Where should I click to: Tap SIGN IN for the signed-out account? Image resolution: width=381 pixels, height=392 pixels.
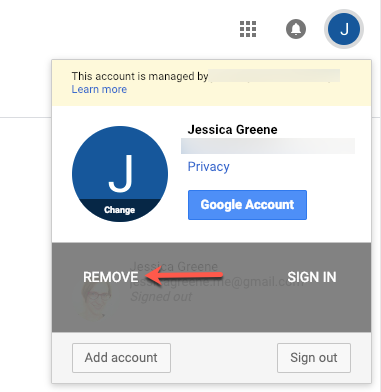(312, 277)
